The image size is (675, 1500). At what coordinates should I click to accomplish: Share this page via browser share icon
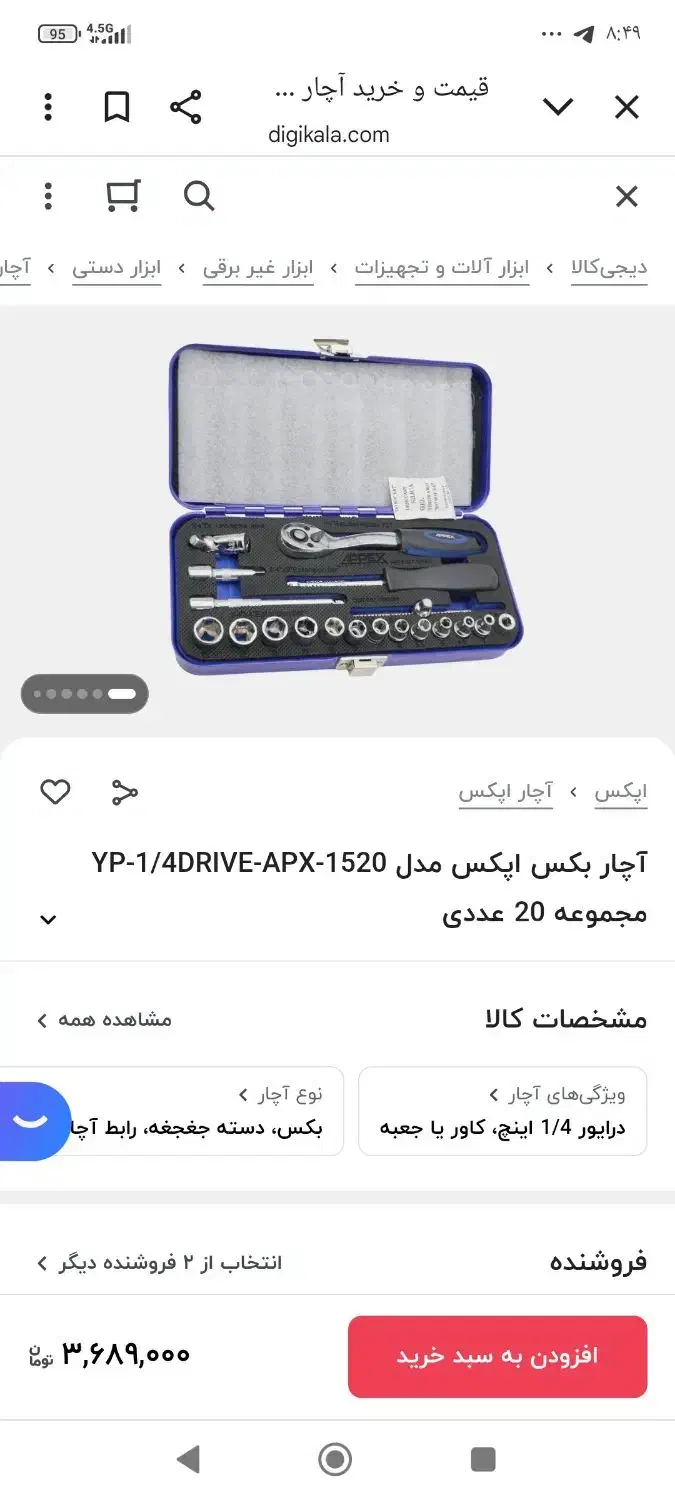click(x=185, y=107)
